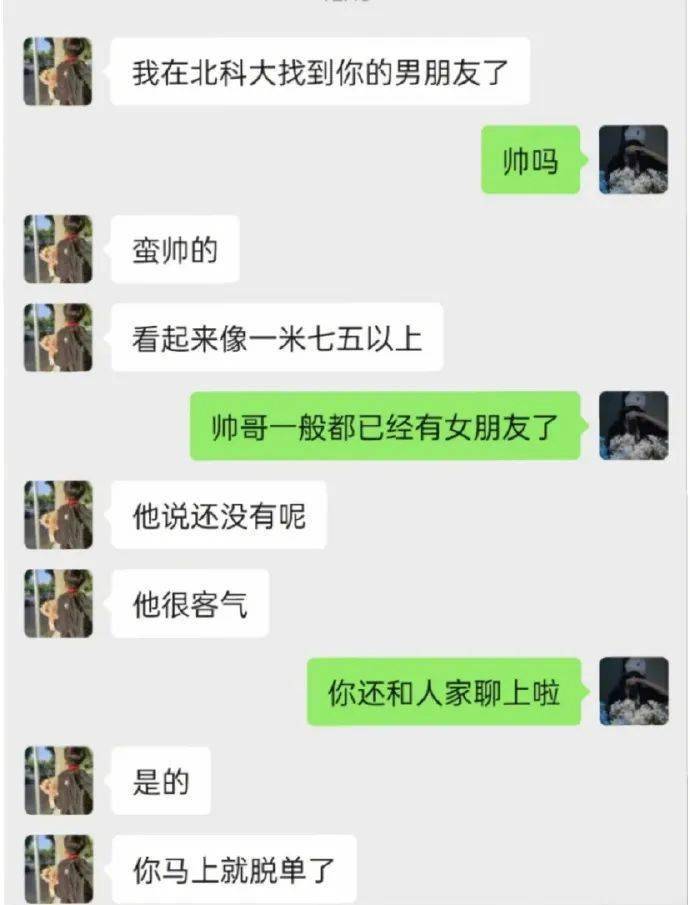Tap own avatar next to '帅吗'
This screenshot has width=690, height=905.
click(633, 159)
